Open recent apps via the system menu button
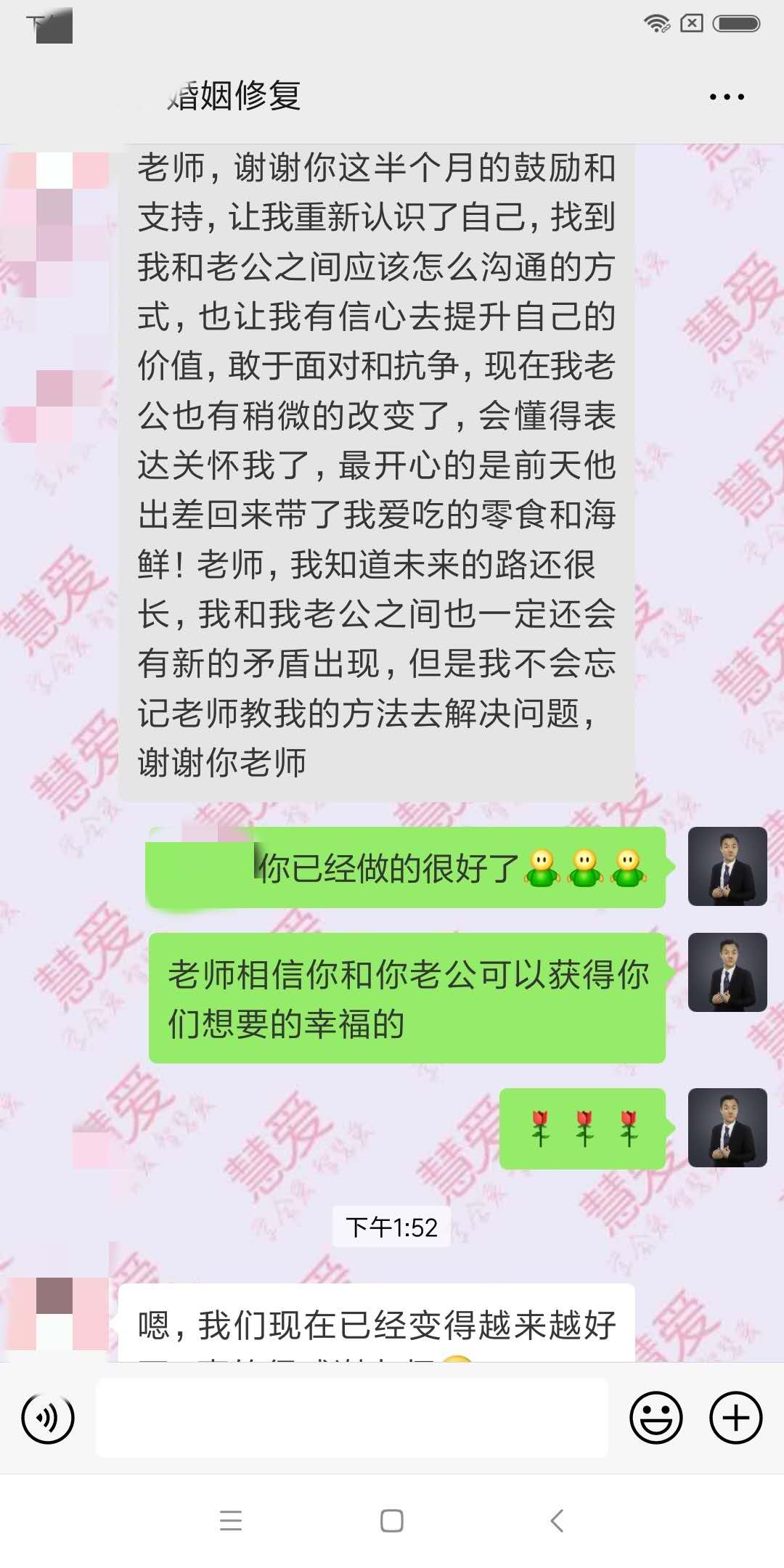784x1568 pixels. coord(231,1520)
